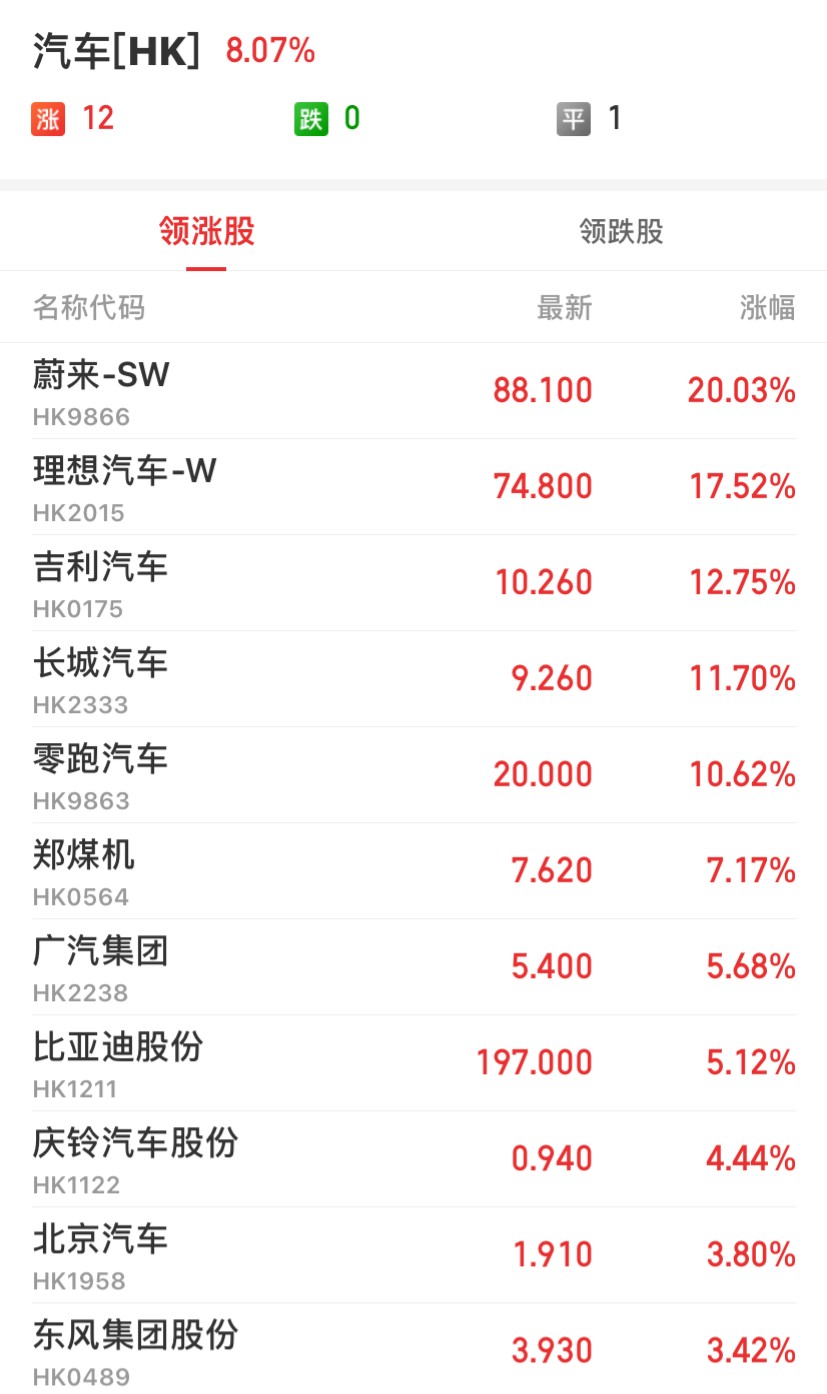
Task: Select the 领涨股 tab
Action: pyautogui.click(x=206, y=232)
